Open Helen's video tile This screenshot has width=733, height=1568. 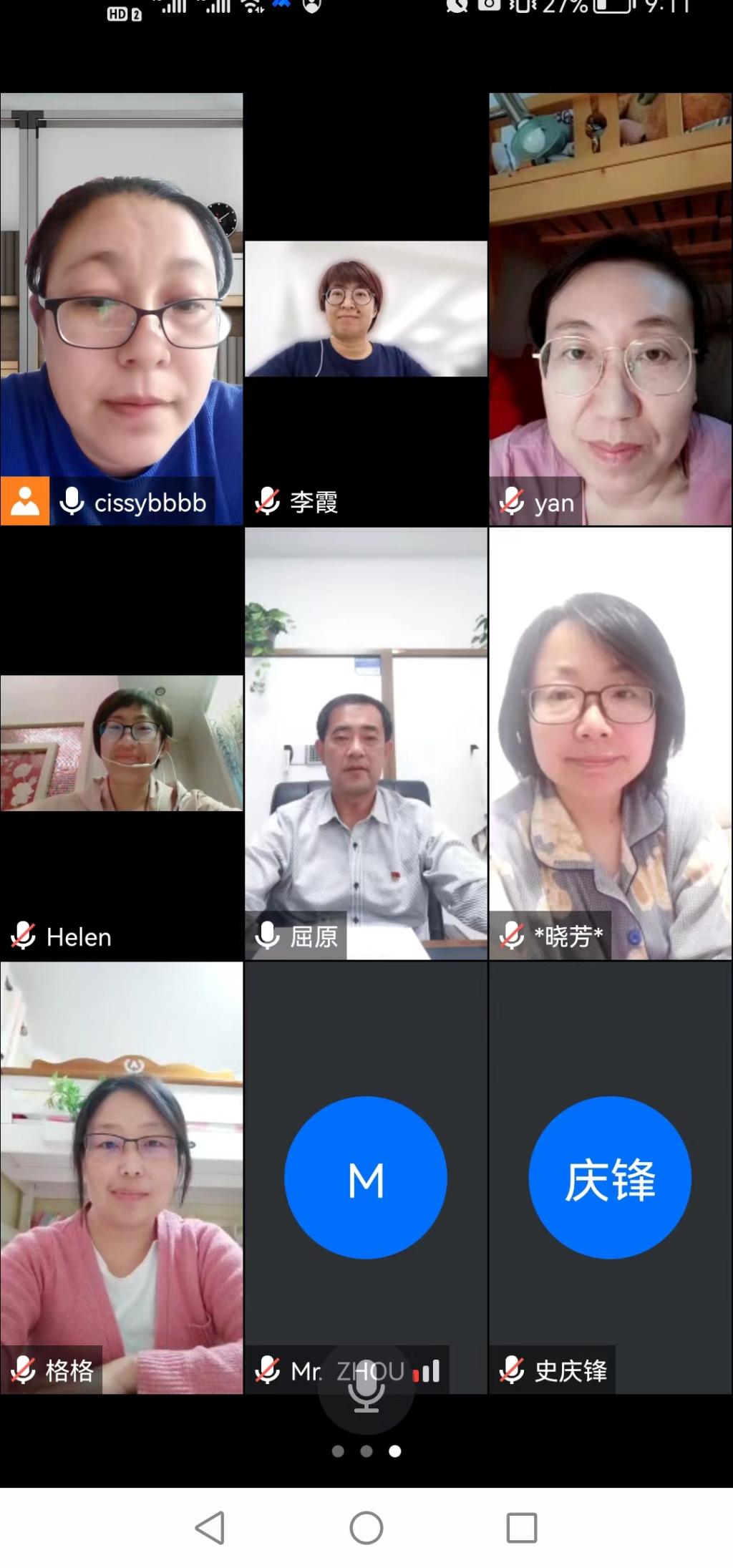click(122, 743)
